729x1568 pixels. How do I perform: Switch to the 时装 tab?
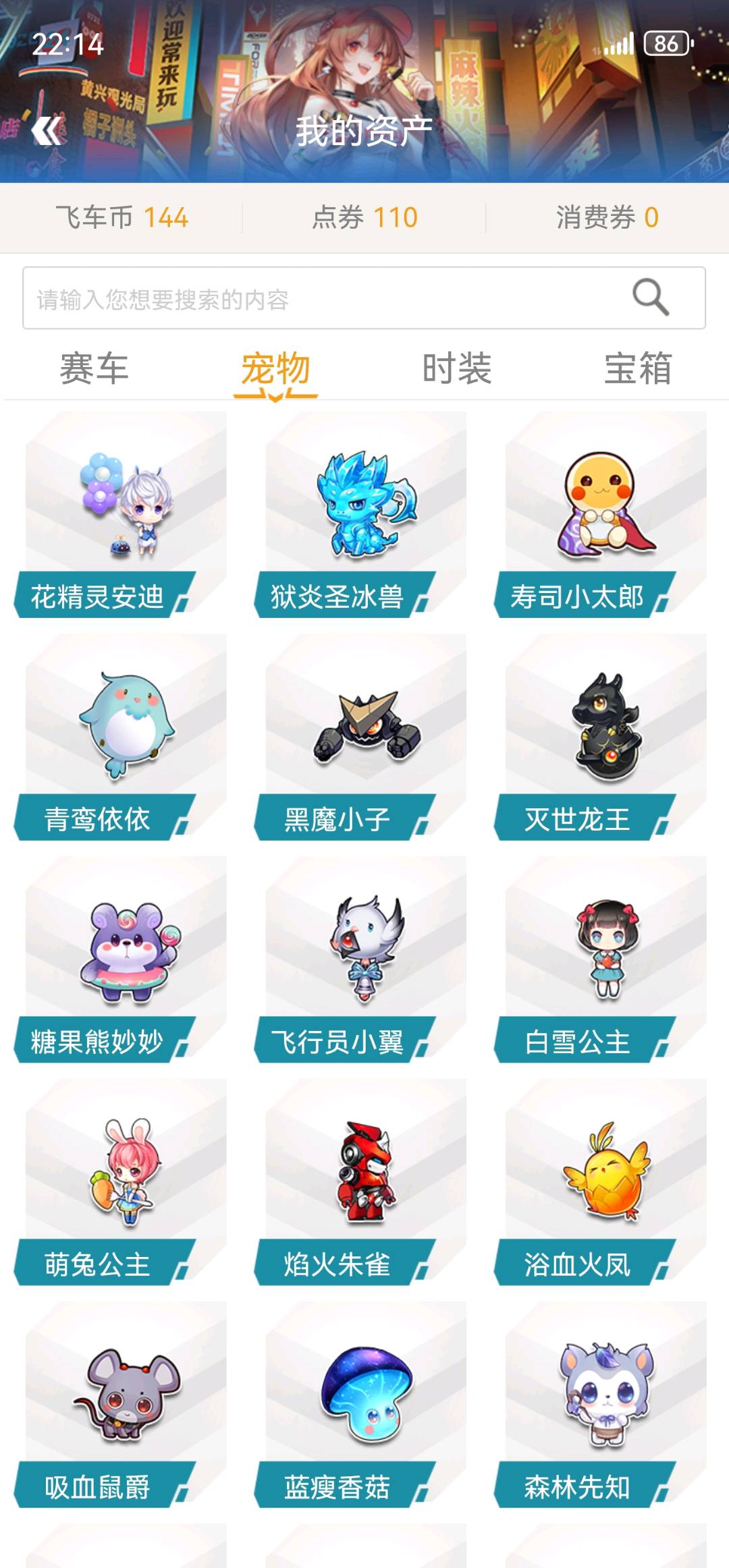coord(457,369)
